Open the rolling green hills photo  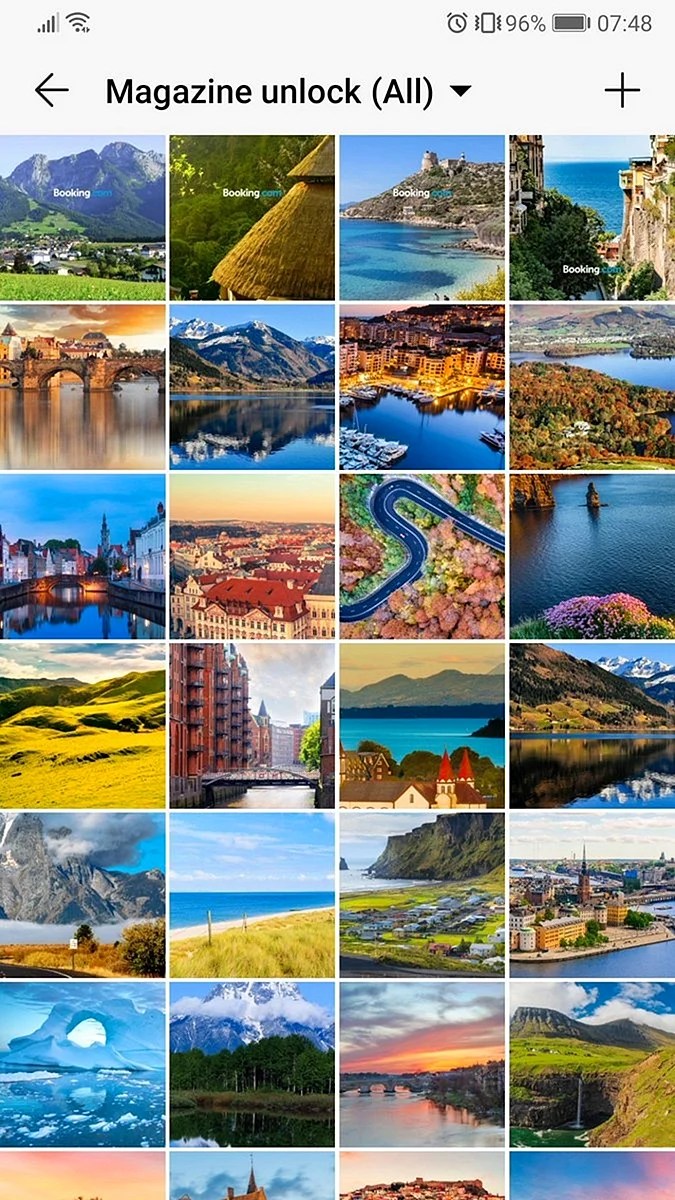(x=82, y=725)
